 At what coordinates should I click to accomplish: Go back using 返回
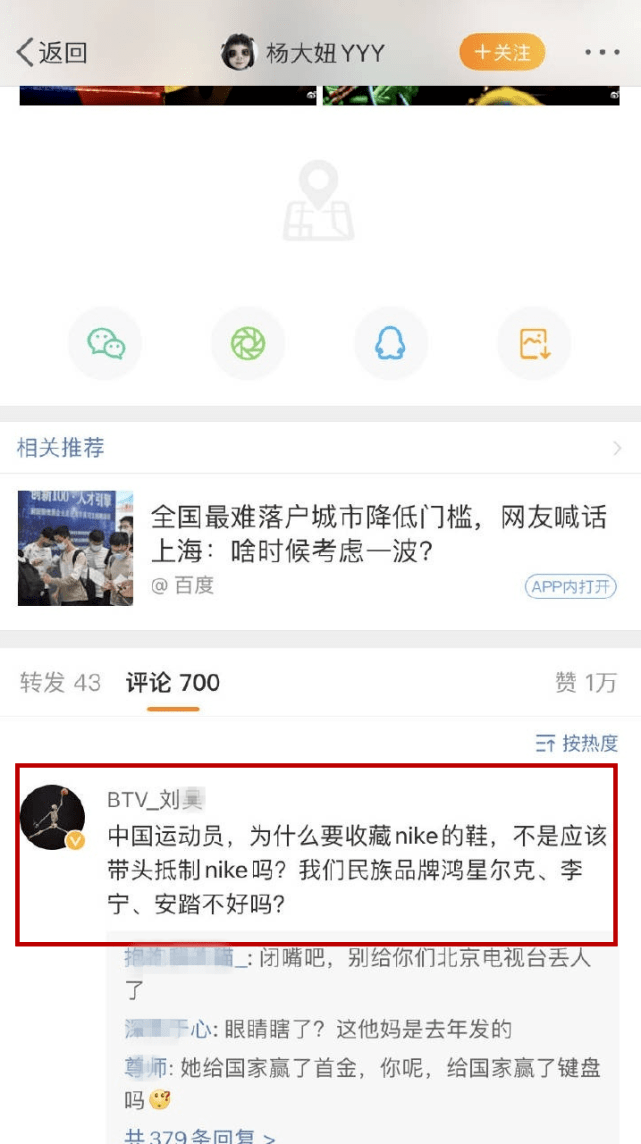pyautogui.click(x=52, y=52)
